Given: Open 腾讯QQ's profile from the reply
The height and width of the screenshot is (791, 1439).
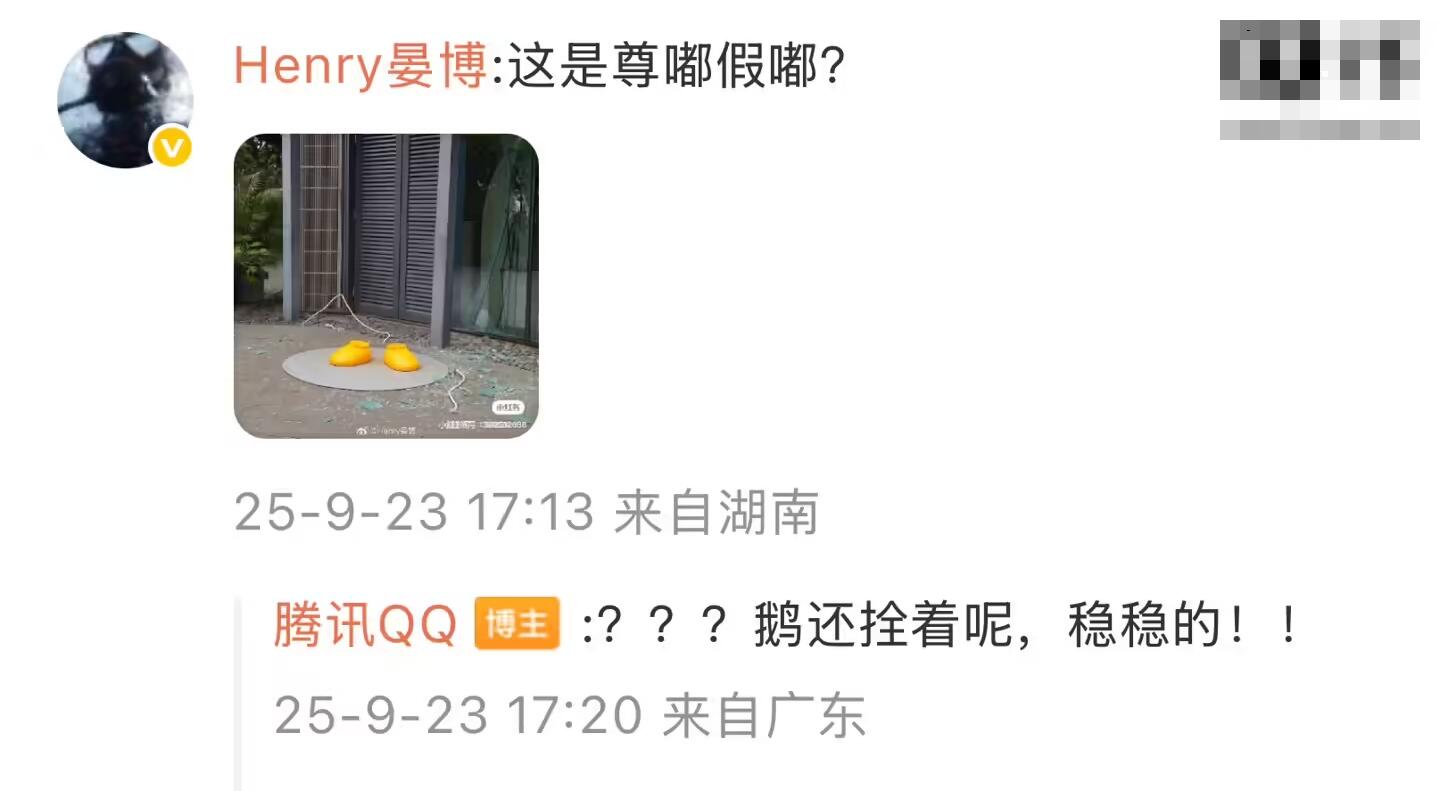Looking at the screenshot, I should [365, 626].
